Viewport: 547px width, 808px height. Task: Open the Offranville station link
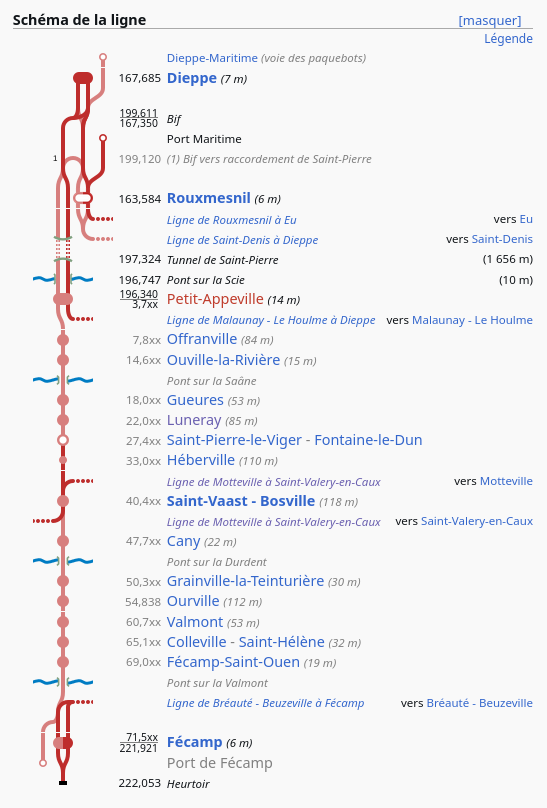[202, 339]
